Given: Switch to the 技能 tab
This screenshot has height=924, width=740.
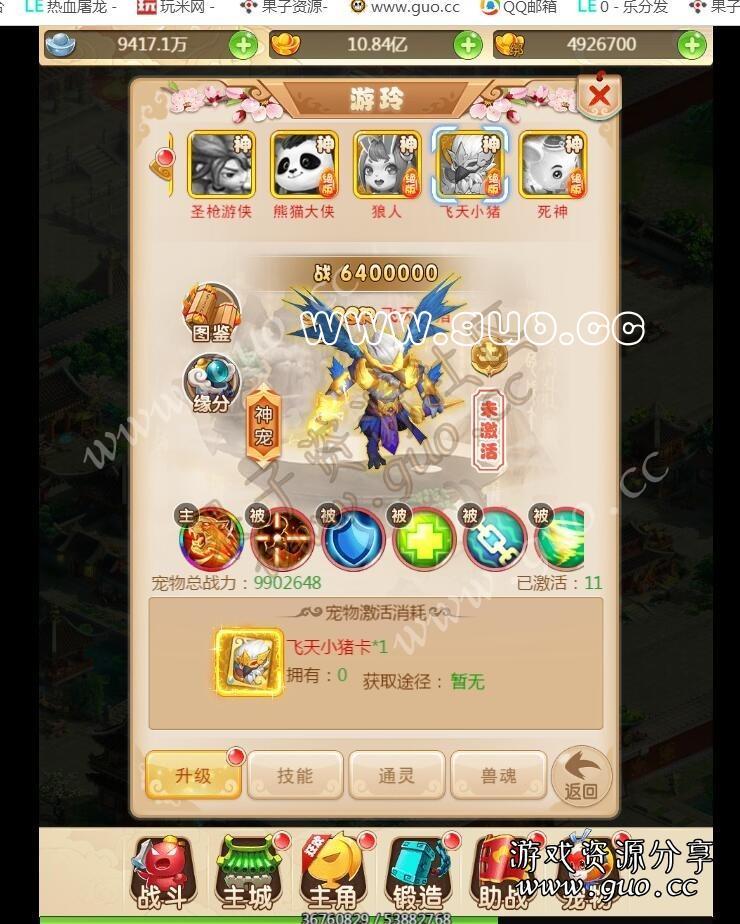Looking at the screenshot, I should click(294, 775).
